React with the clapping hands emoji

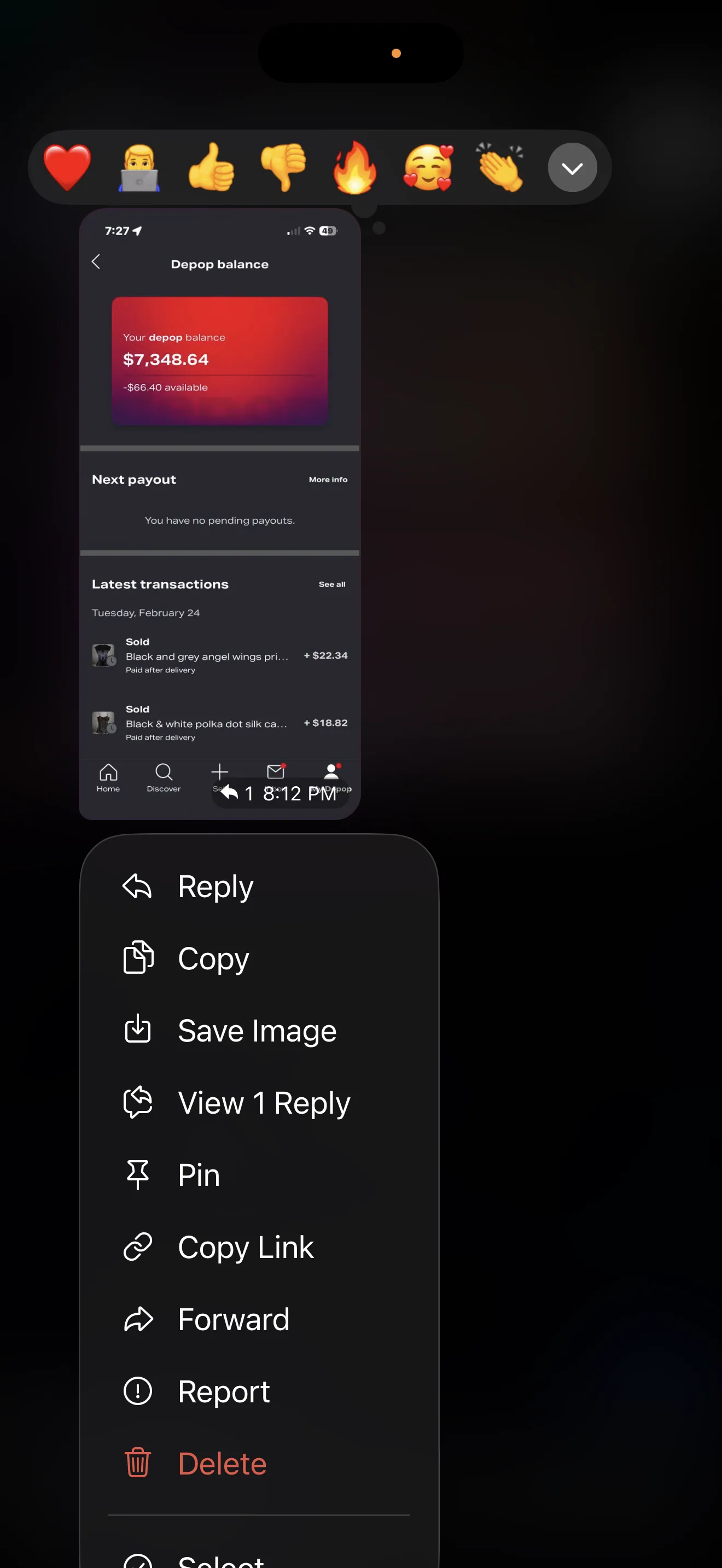coord(500,167)
